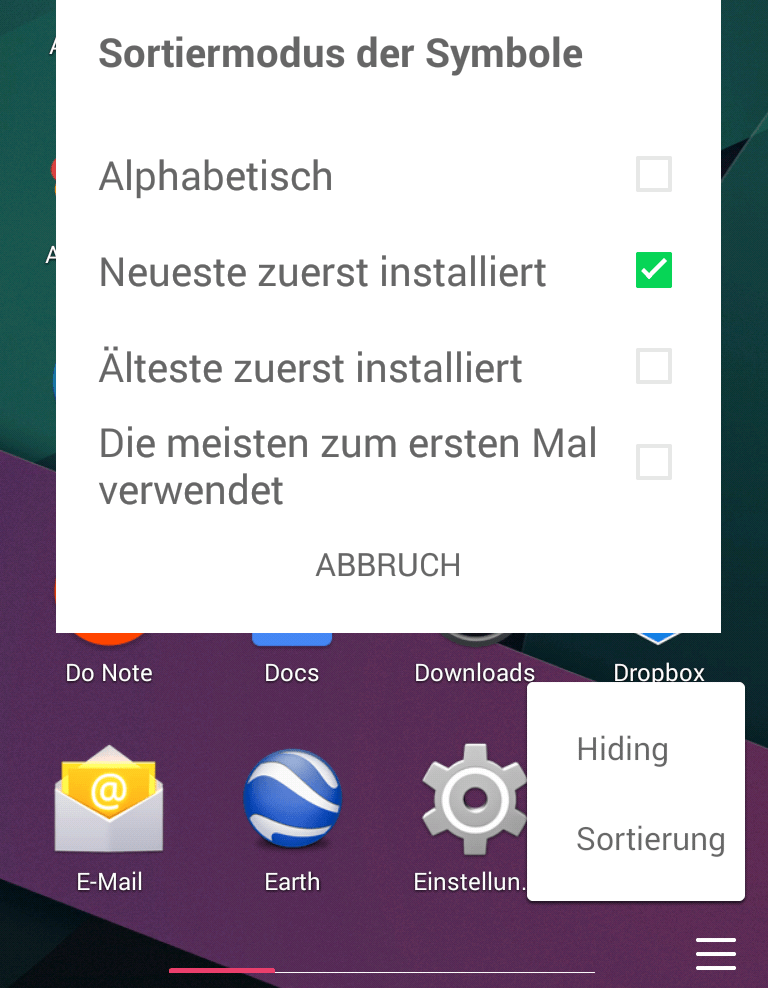Open the Einstellungen app

point(473,817)
